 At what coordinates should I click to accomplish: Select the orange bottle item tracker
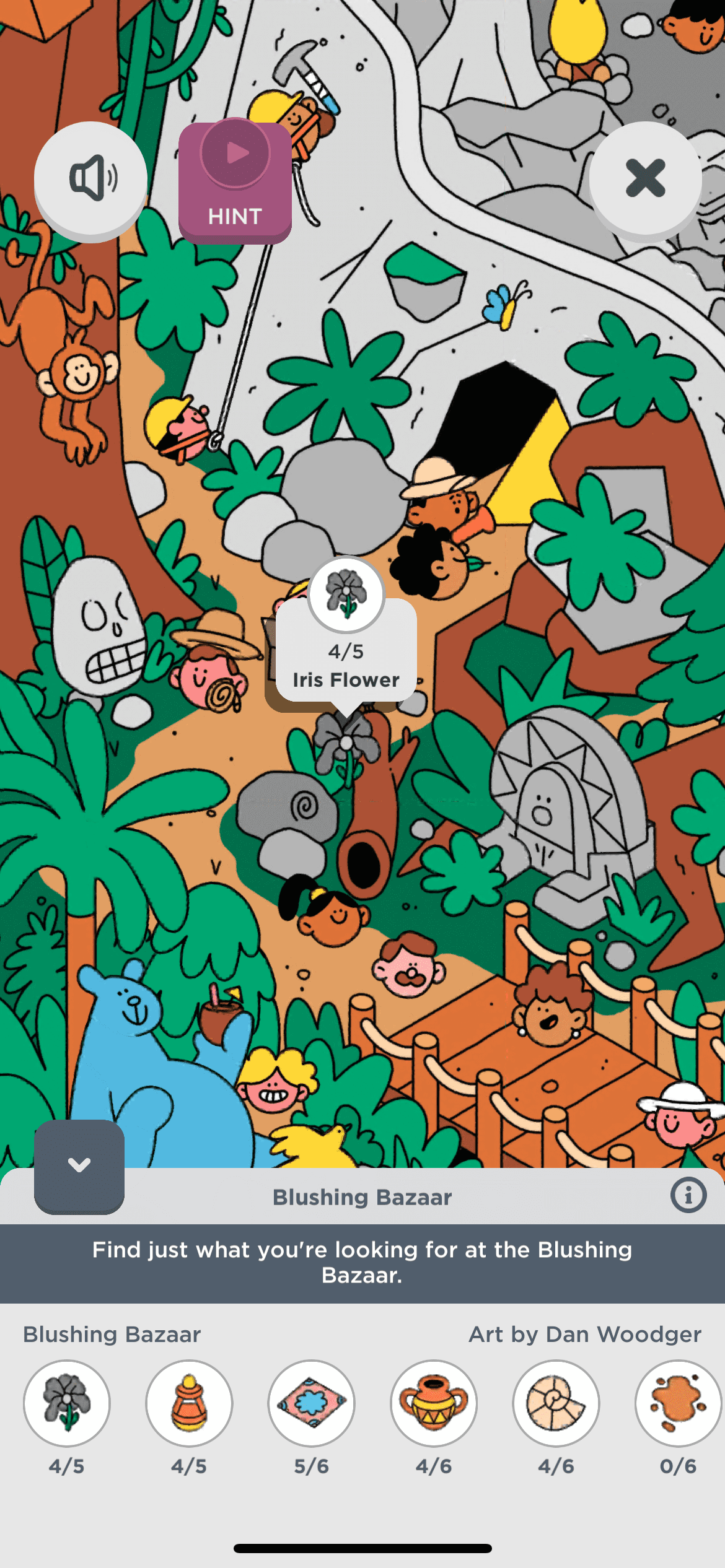(189, 1403)
